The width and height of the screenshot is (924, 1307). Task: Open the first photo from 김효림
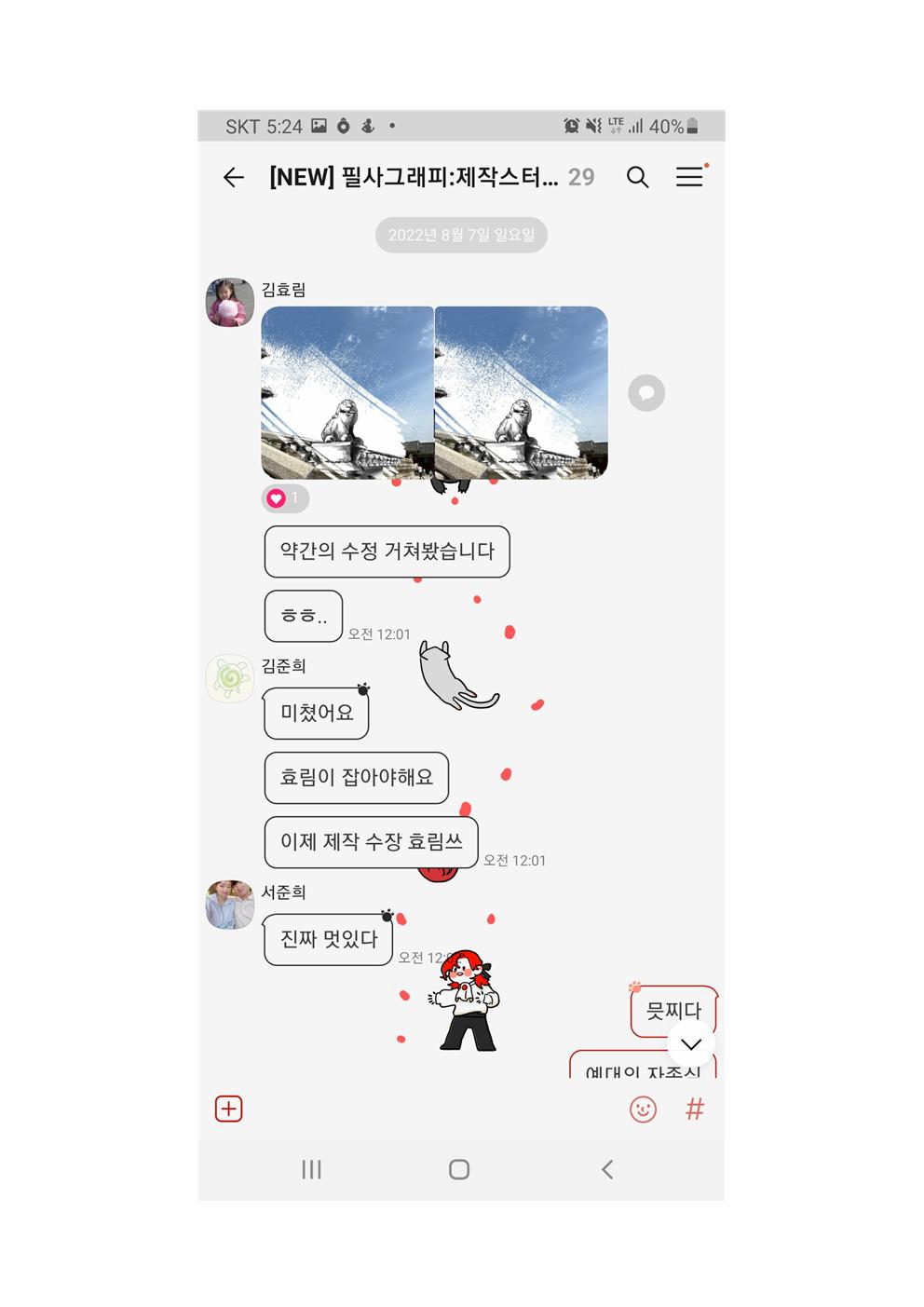(x=347, y=392)
